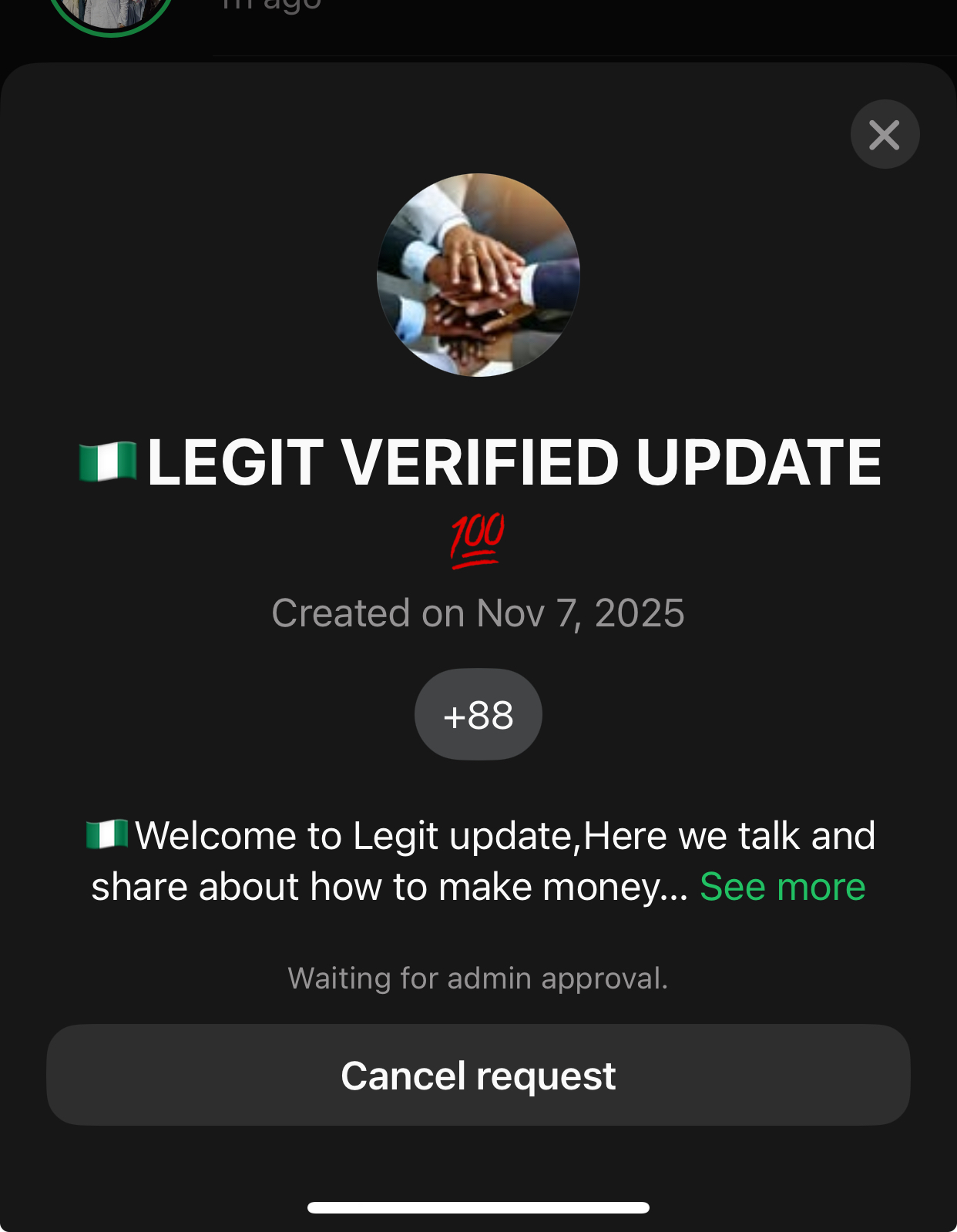Screen dimensions: 957x1232
Task: Cancel the join request
Action: tap(478, 1075)
